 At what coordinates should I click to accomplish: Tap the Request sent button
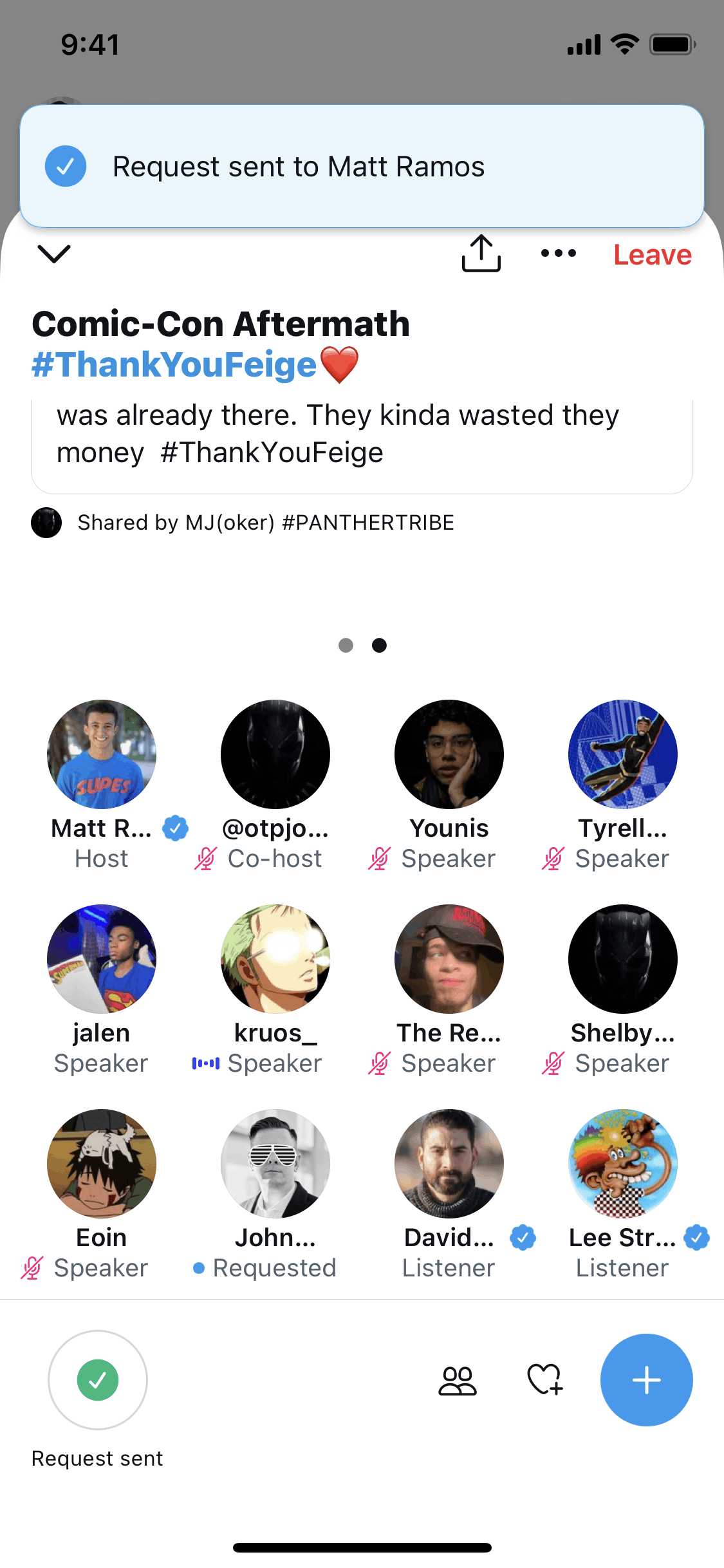[x=98, y=1380]
